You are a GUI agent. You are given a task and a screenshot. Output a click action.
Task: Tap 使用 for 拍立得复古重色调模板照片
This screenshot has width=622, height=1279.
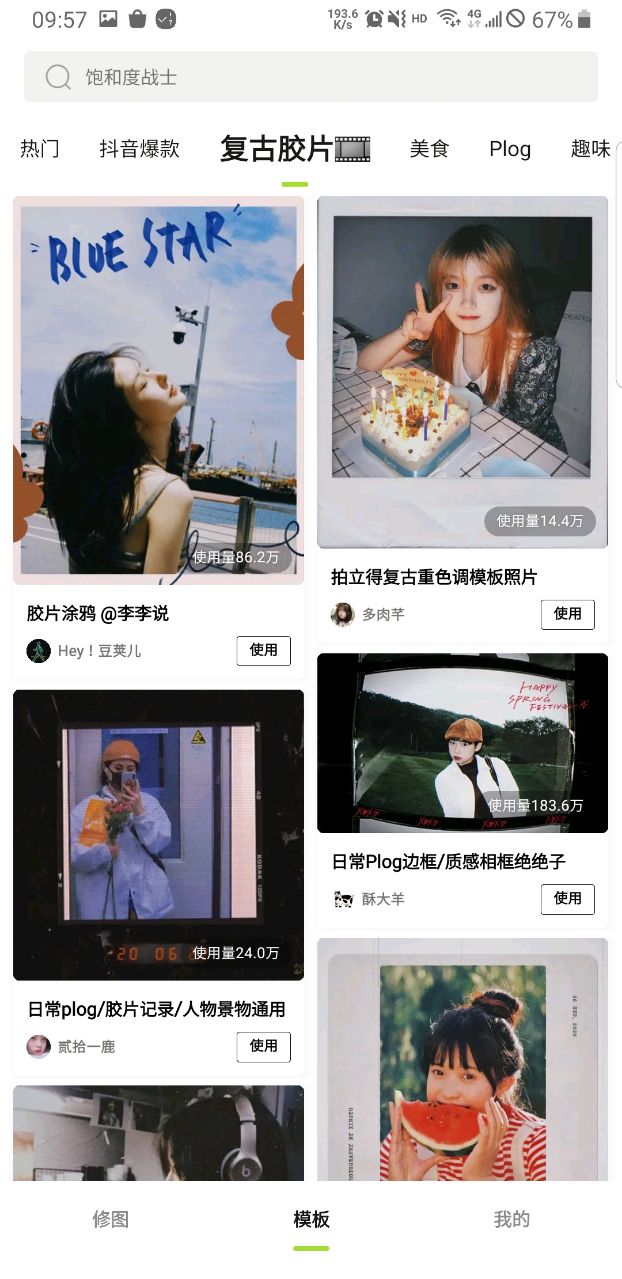click(x=568, y=614)
